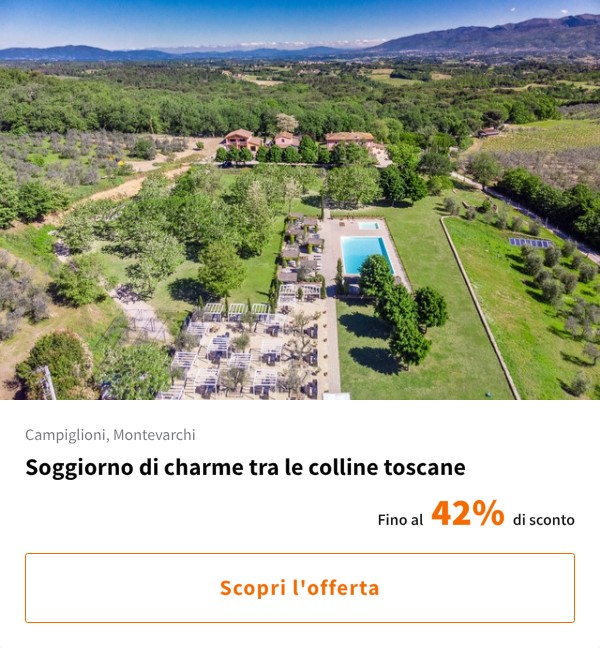Tap the Scopri l'offerta button
The width and height of the screenshot is (600, 648).
click(x=300, y=588)
